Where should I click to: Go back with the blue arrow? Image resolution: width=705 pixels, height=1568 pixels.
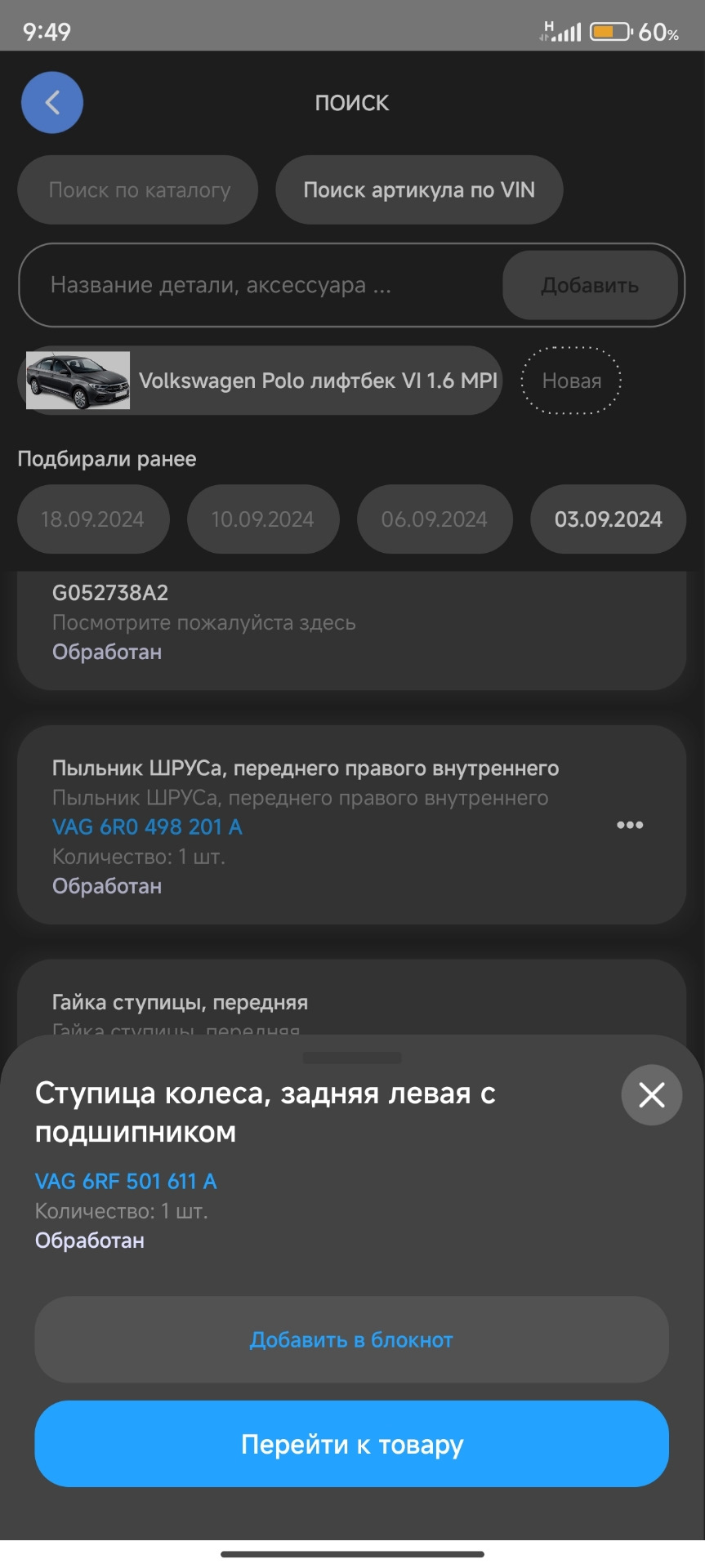point(52,103)
